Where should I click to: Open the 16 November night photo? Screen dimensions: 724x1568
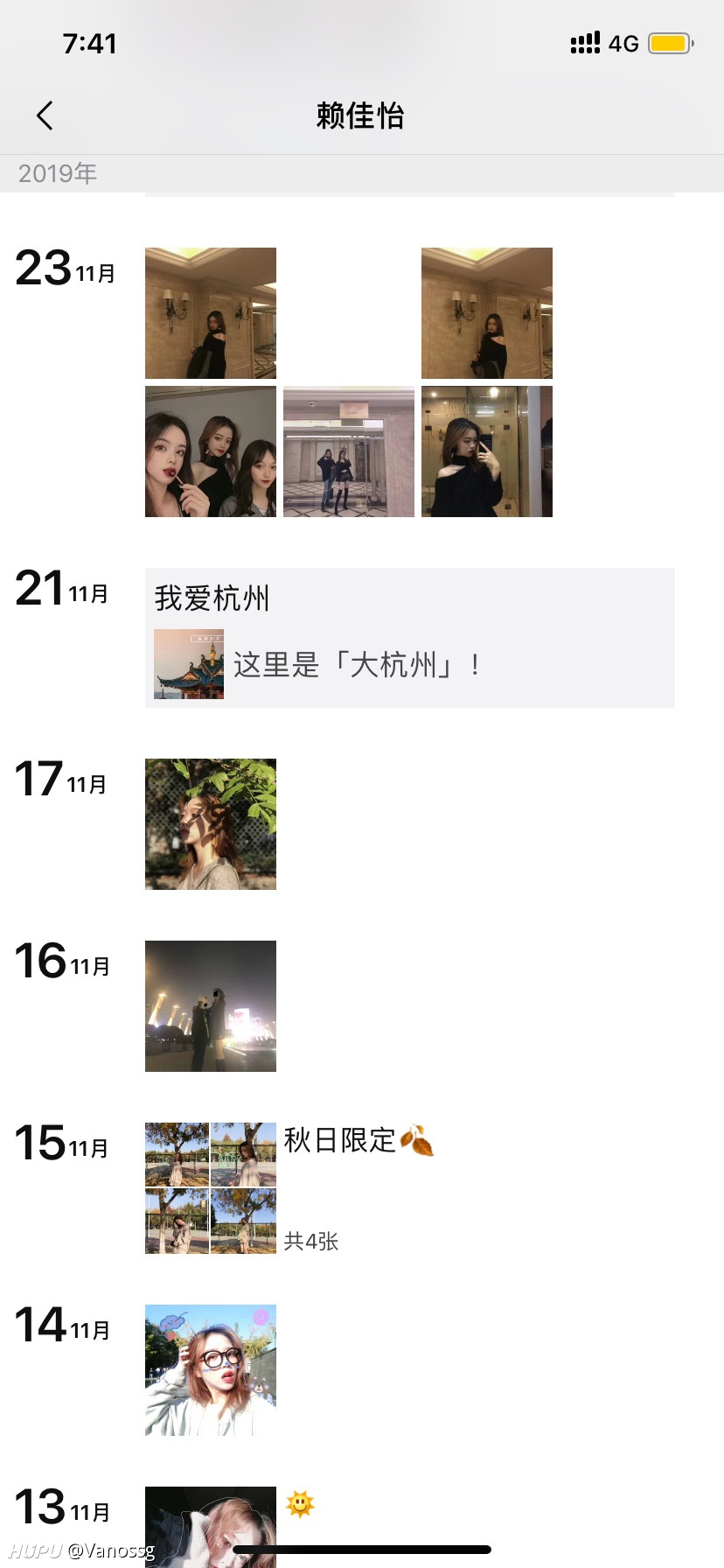click(x=211, y=1006)
